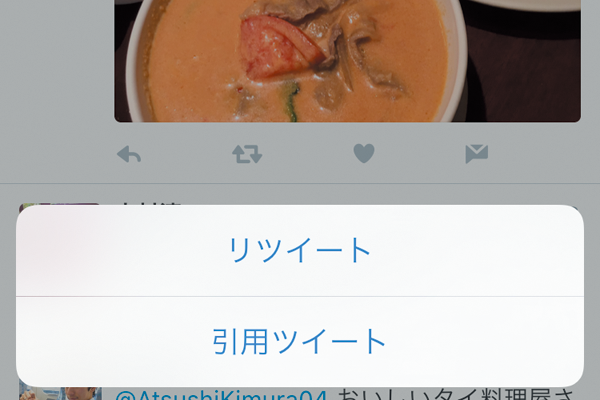Choose 引用ツイート option
Image resolution: width=600 pixels, height=400 pixels.
[x=299, y=342]
